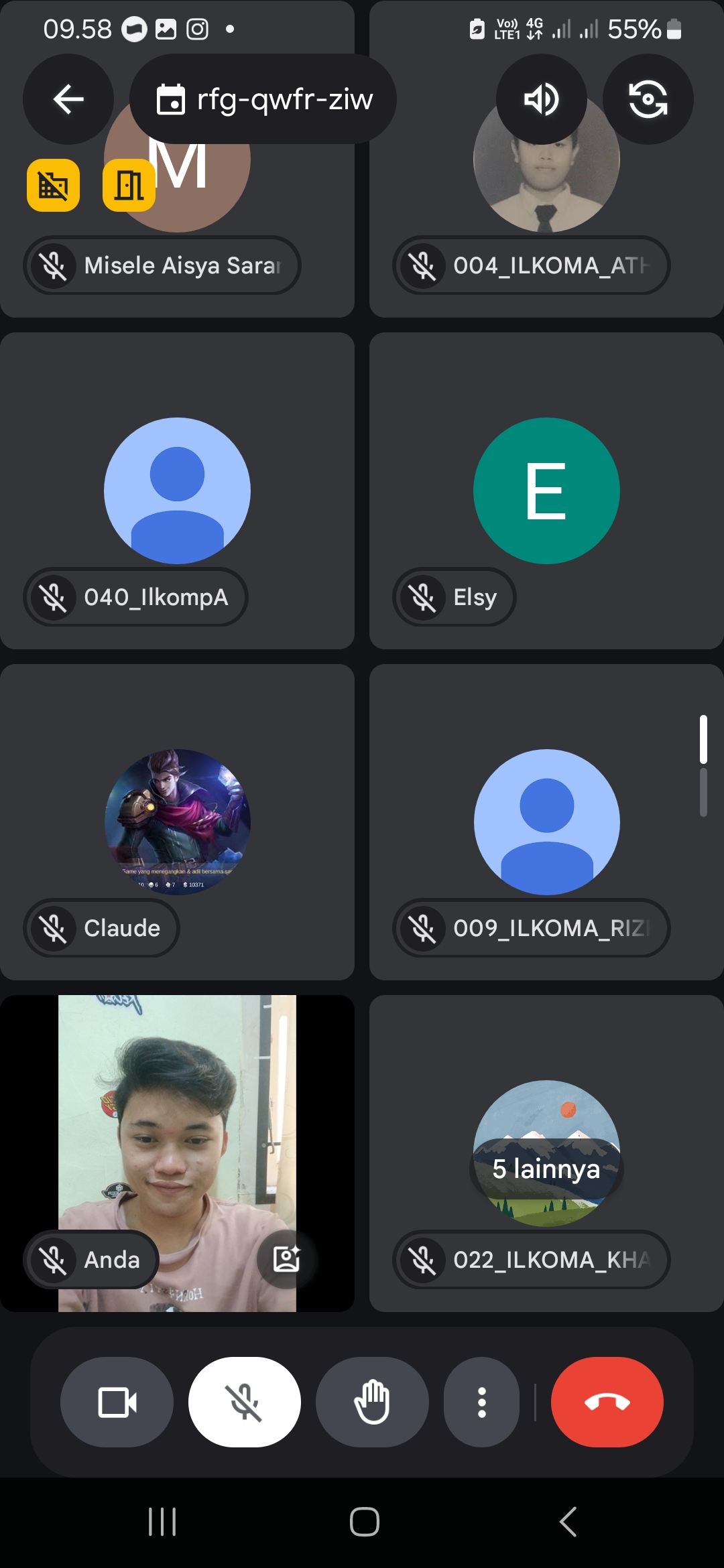Change the audio output speaker
The height and width of the screenshot is (1568, 724).
coord(541,99)
